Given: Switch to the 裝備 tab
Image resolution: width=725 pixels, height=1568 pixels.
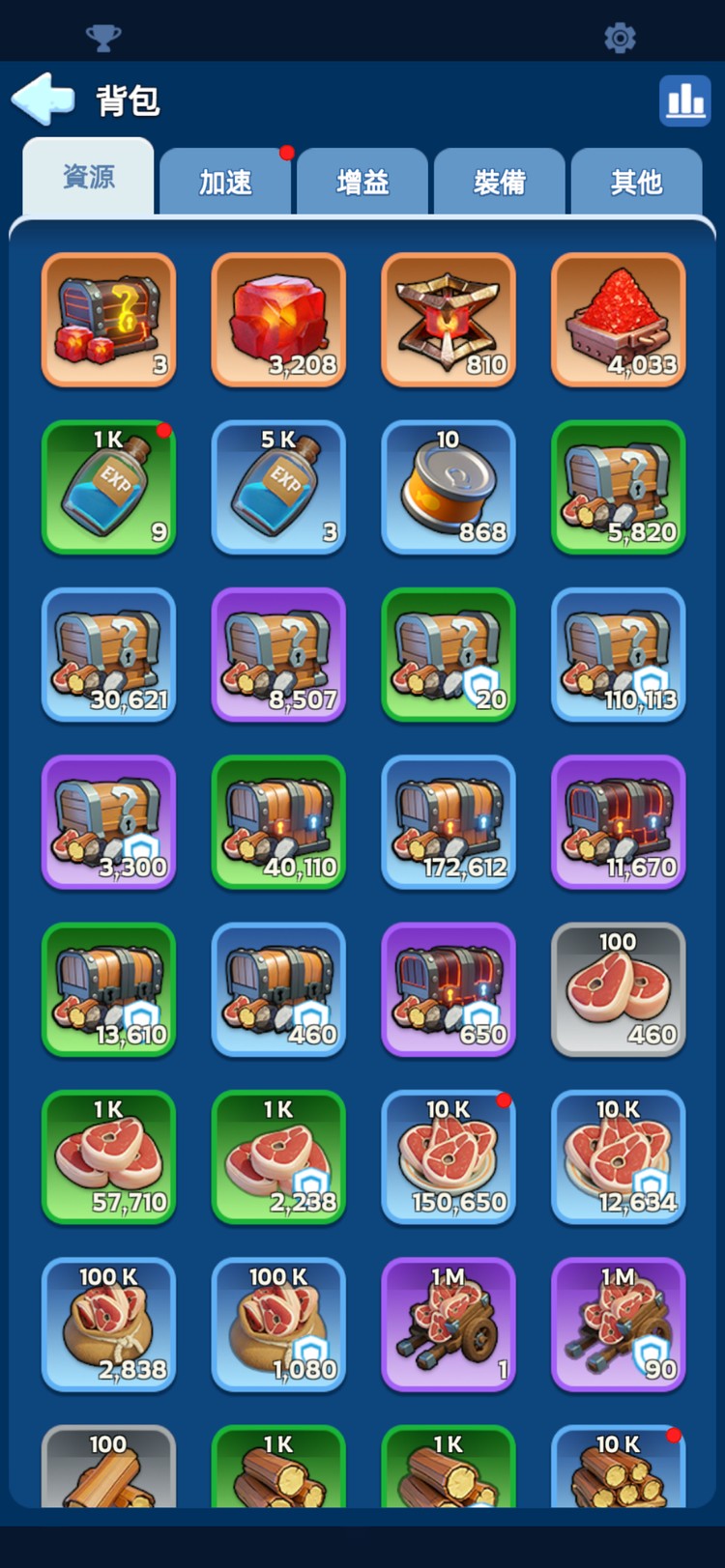Looking at the screenshot, I should pyautogui.click(x=500, y=182).
